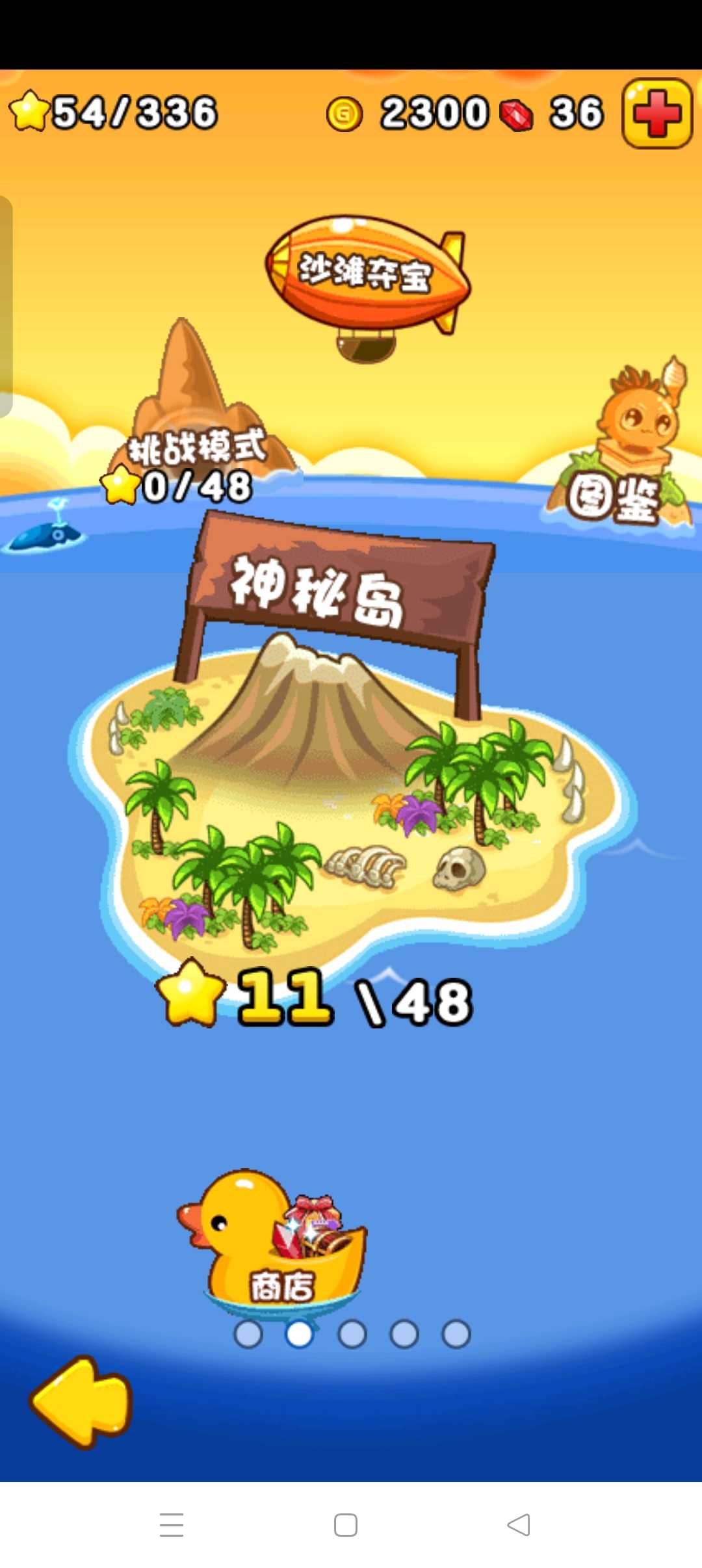Tap the red plus to add currency
702x1568 pixels.
coord(657,114)
